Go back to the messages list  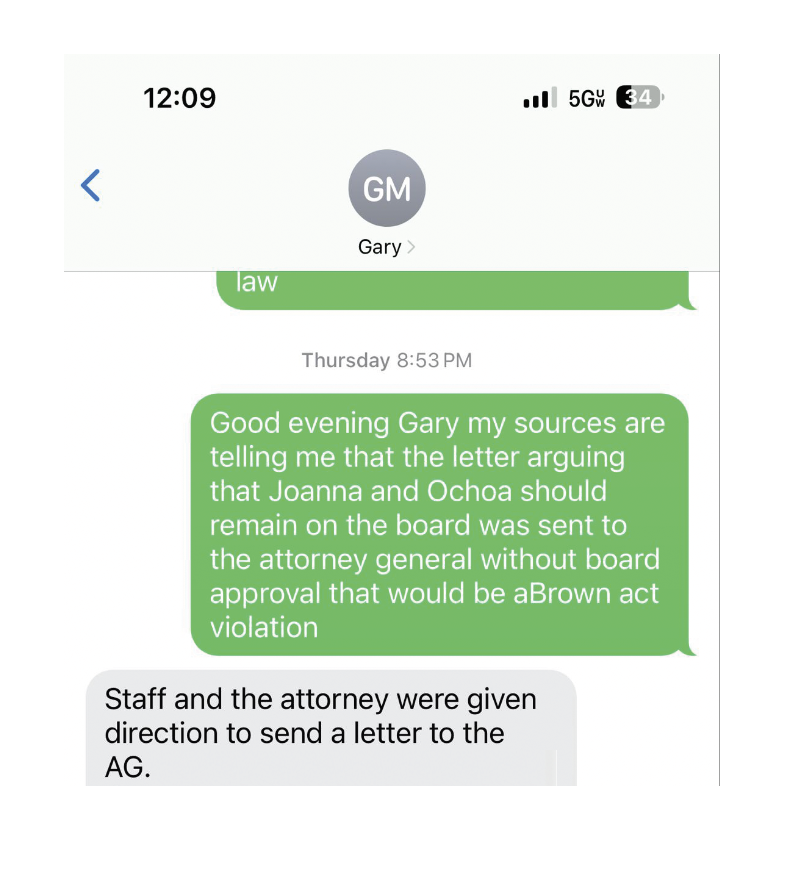click(x=91, y=185)
